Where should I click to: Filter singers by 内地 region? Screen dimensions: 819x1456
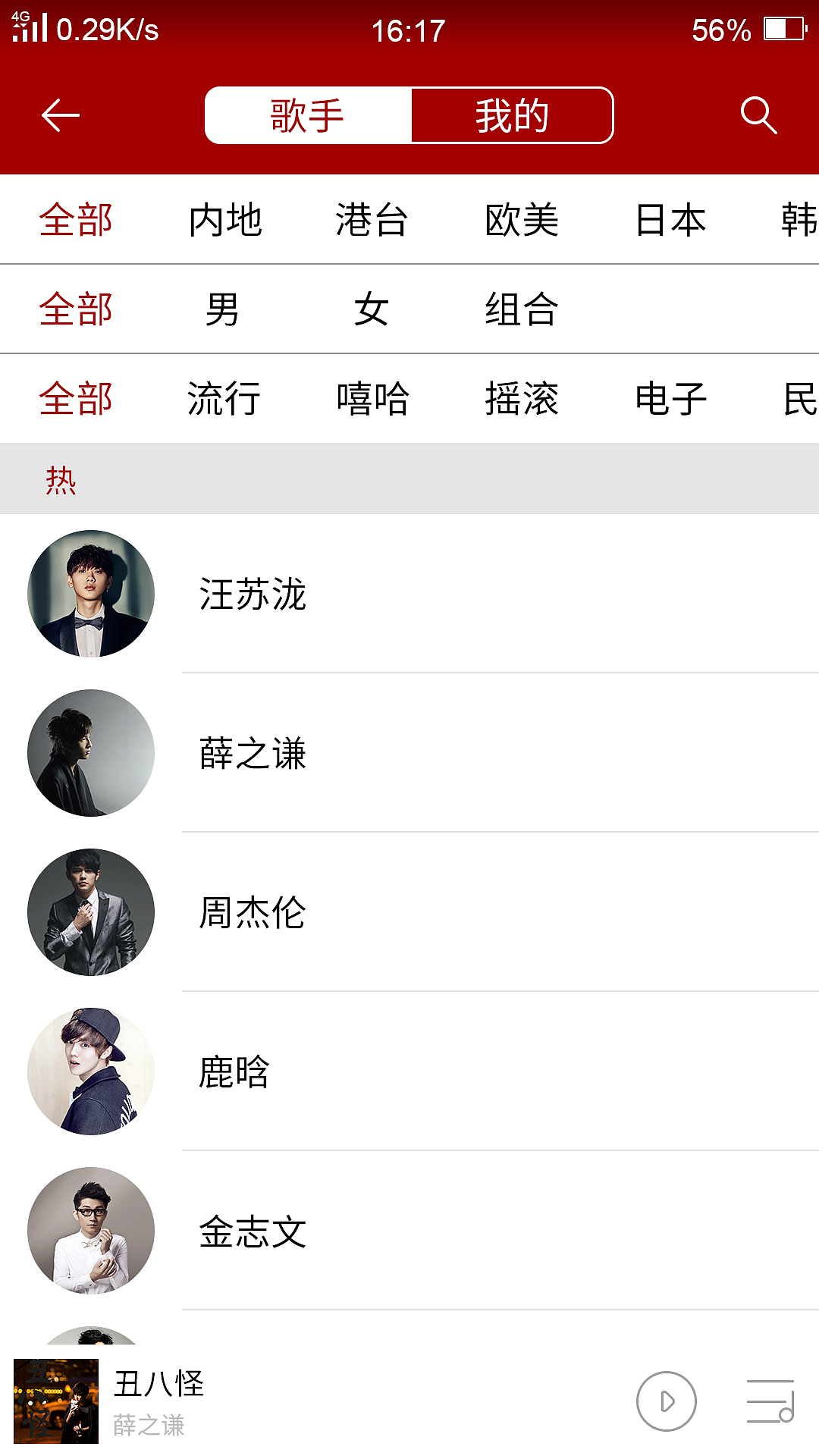point(225,220)
